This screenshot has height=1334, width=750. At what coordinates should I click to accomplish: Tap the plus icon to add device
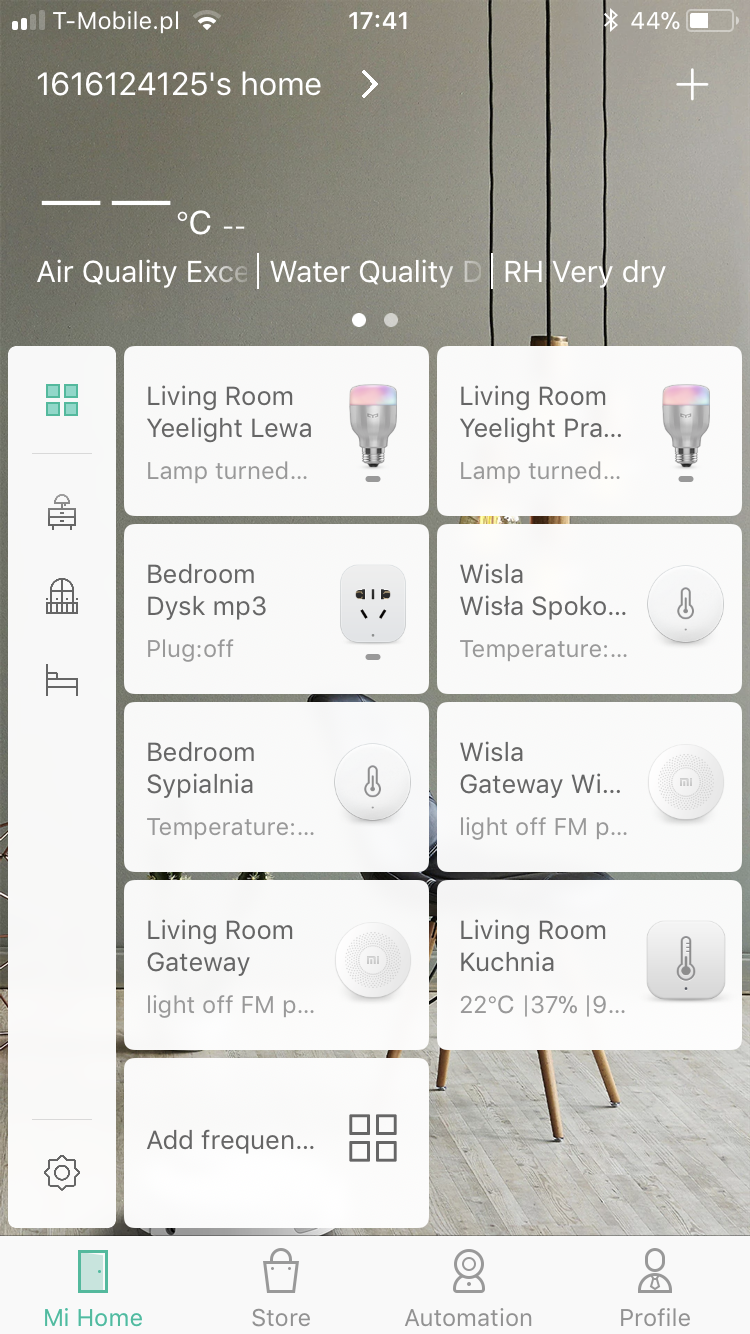pyautogui.click(x=692, y=85)
